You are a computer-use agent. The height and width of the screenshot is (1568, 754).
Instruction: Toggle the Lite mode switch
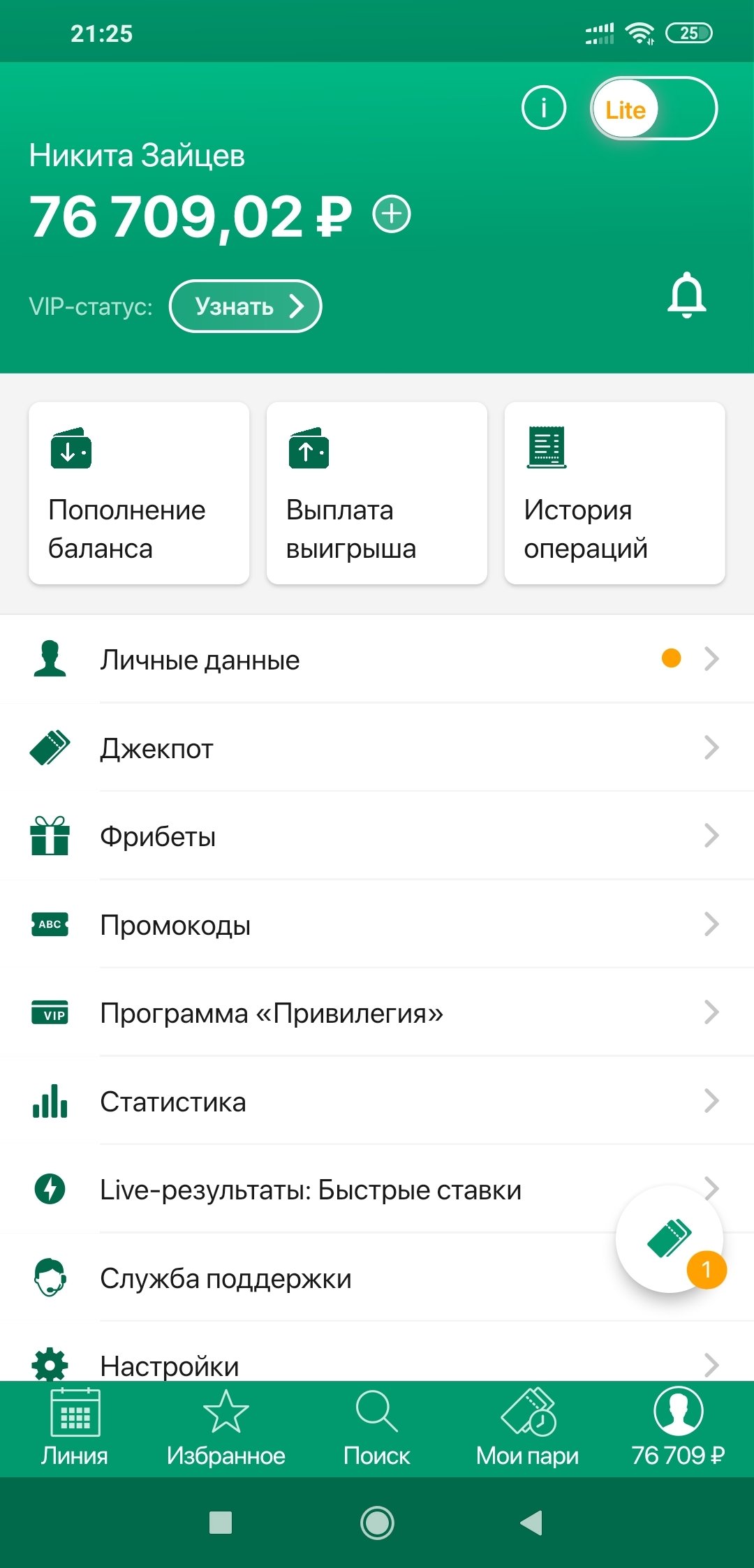coord(653,109)
